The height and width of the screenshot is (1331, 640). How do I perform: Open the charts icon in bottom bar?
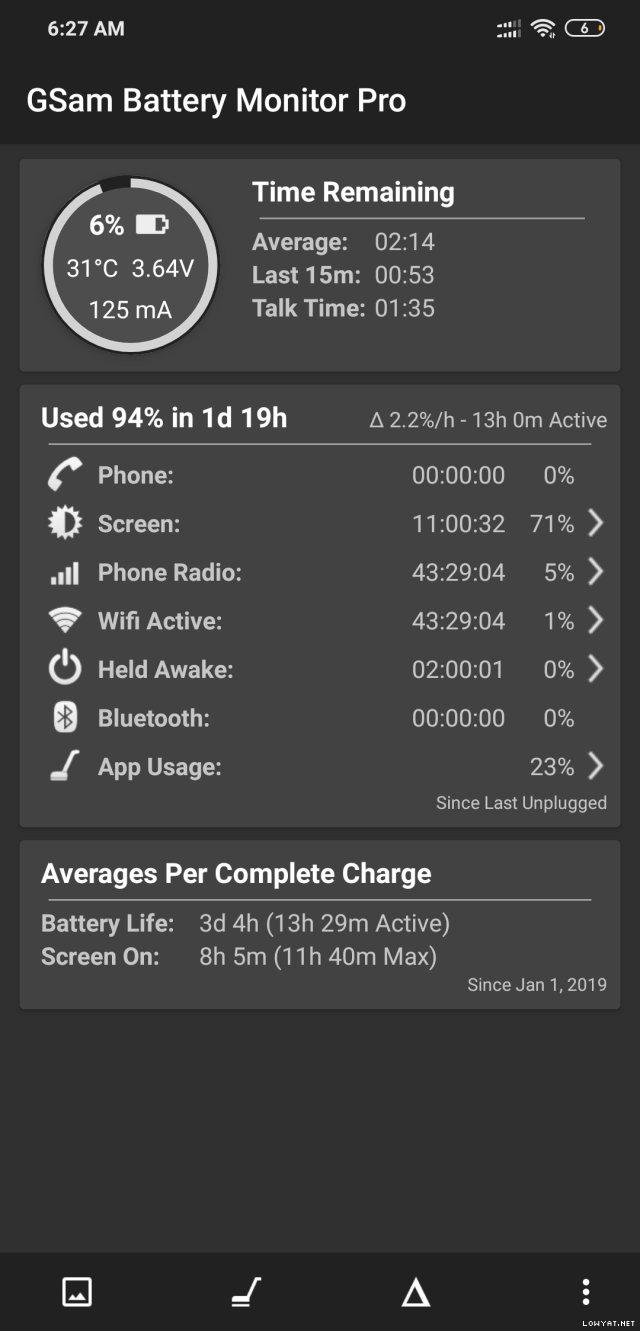pyautogui.click(x=77, y=1292)
